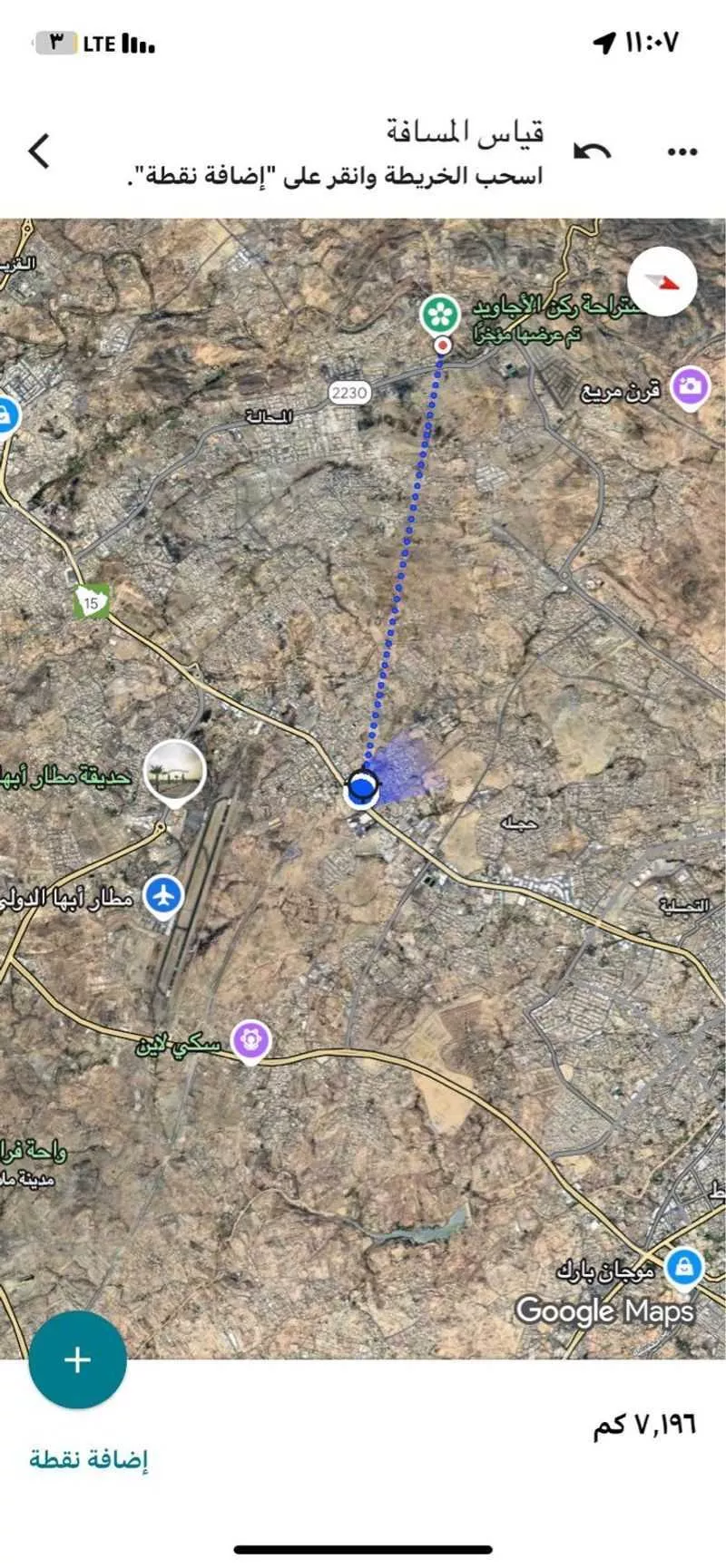Tap the compass to reset orientation
The image size is (726, 1568).
662,282
